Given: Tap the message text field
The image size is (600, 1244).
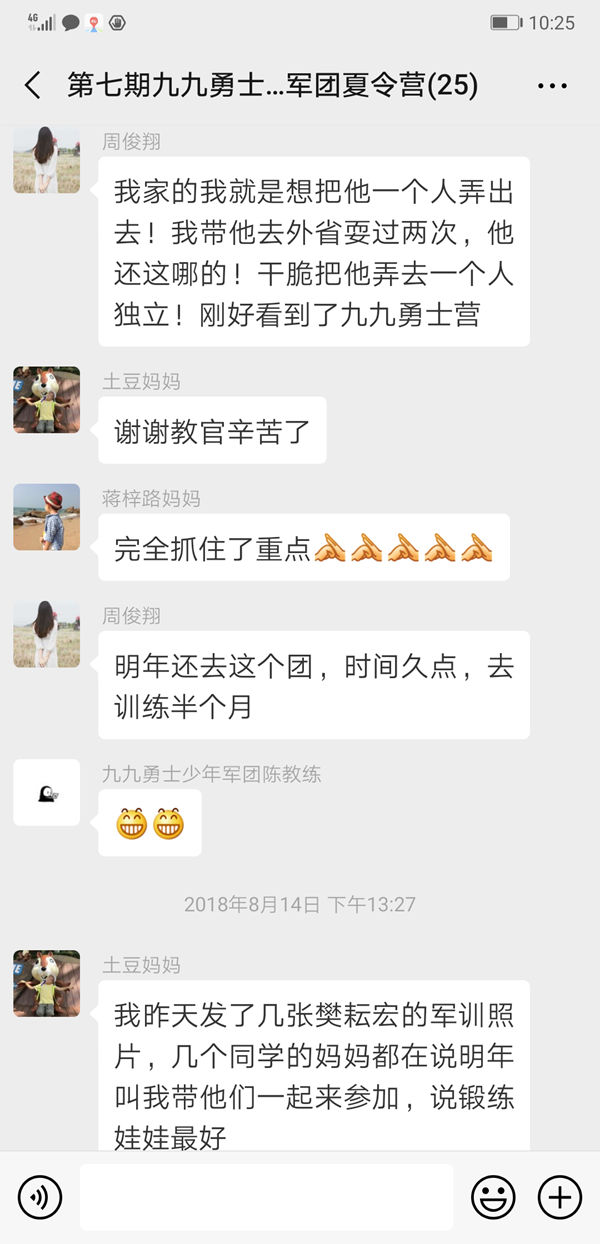Looking at the screenshot, I should coord(266,1196).
